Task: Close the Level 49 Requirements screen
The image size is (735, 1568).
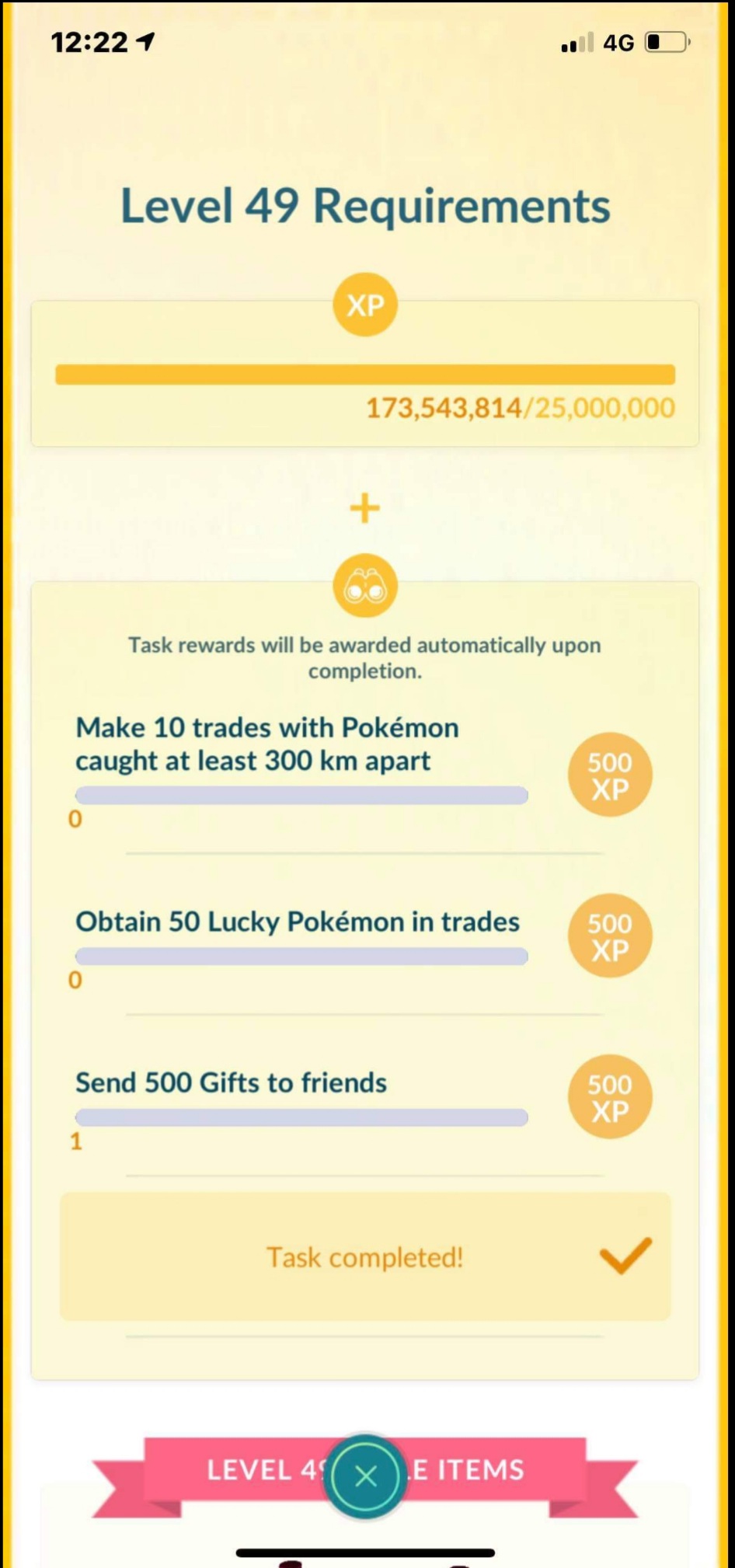Action: tap(365, 1476)
